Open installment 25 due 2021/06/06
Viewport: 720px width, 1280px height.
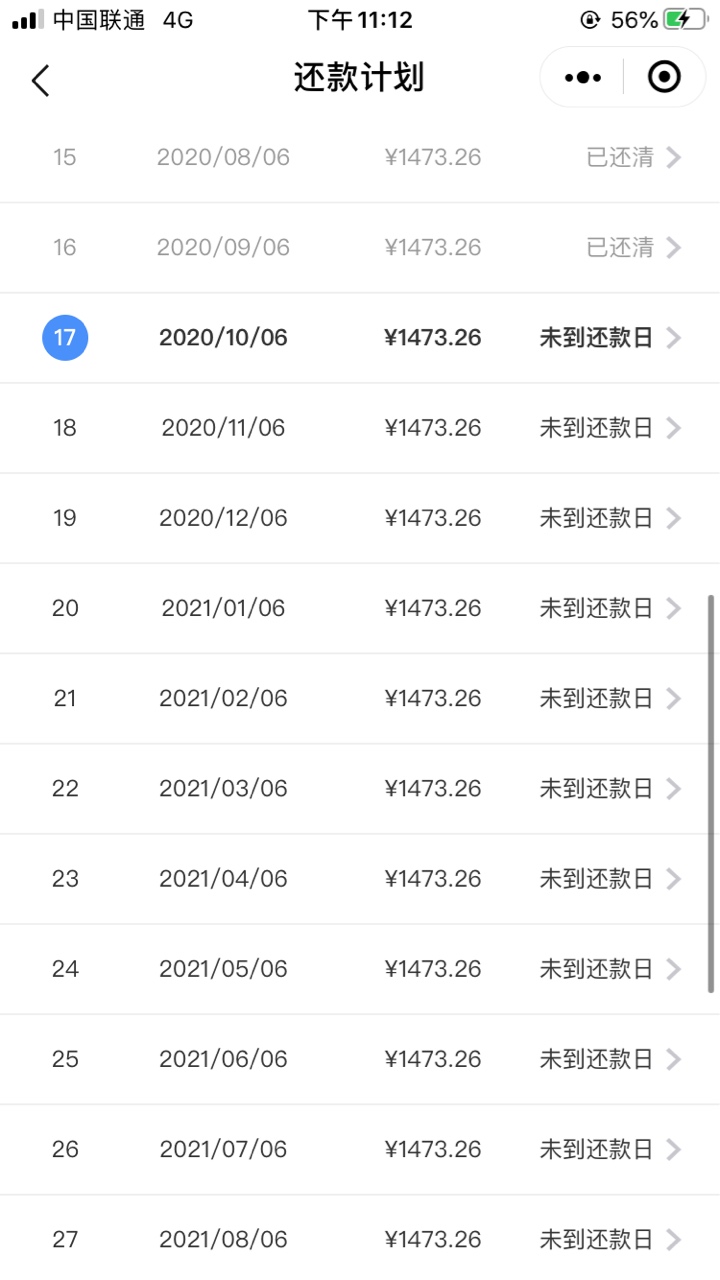coord(360,1059)
